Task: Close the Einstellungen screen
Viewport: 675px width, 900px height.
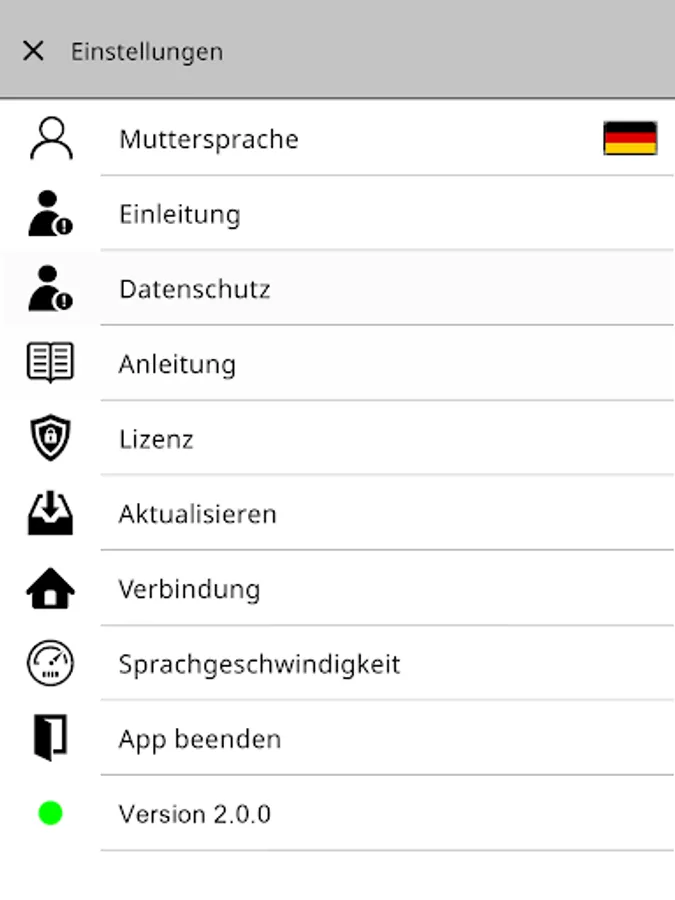Action: [x=33, y=51]
